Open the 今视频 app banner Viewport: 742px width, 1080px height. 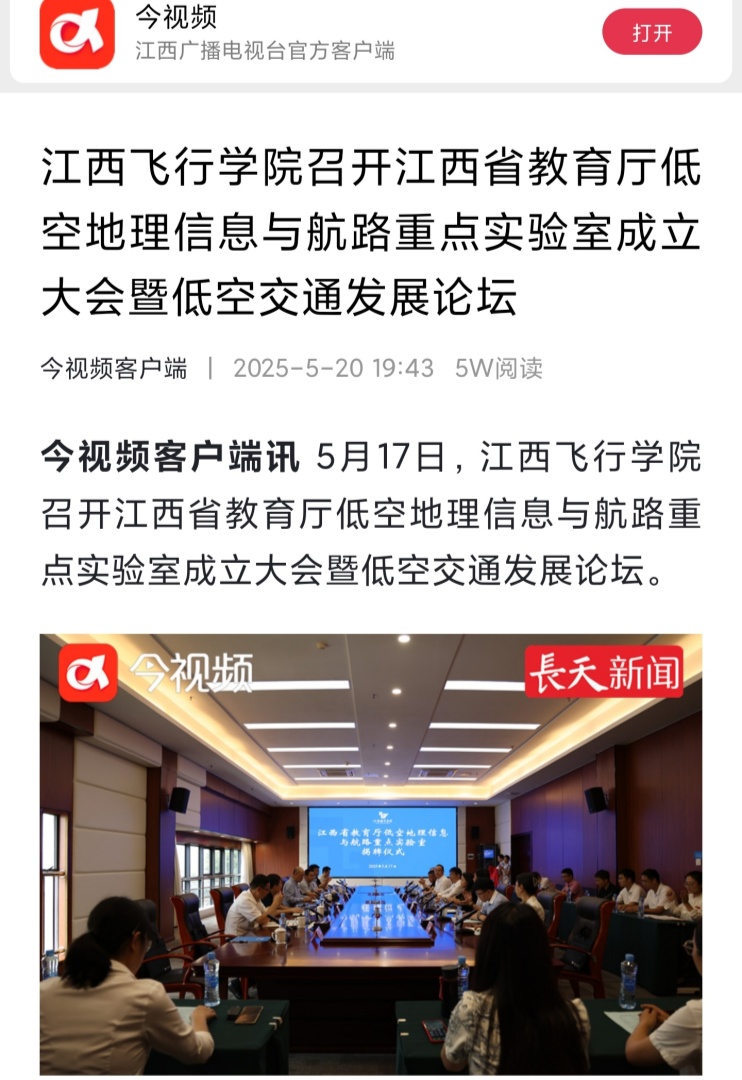265,34
